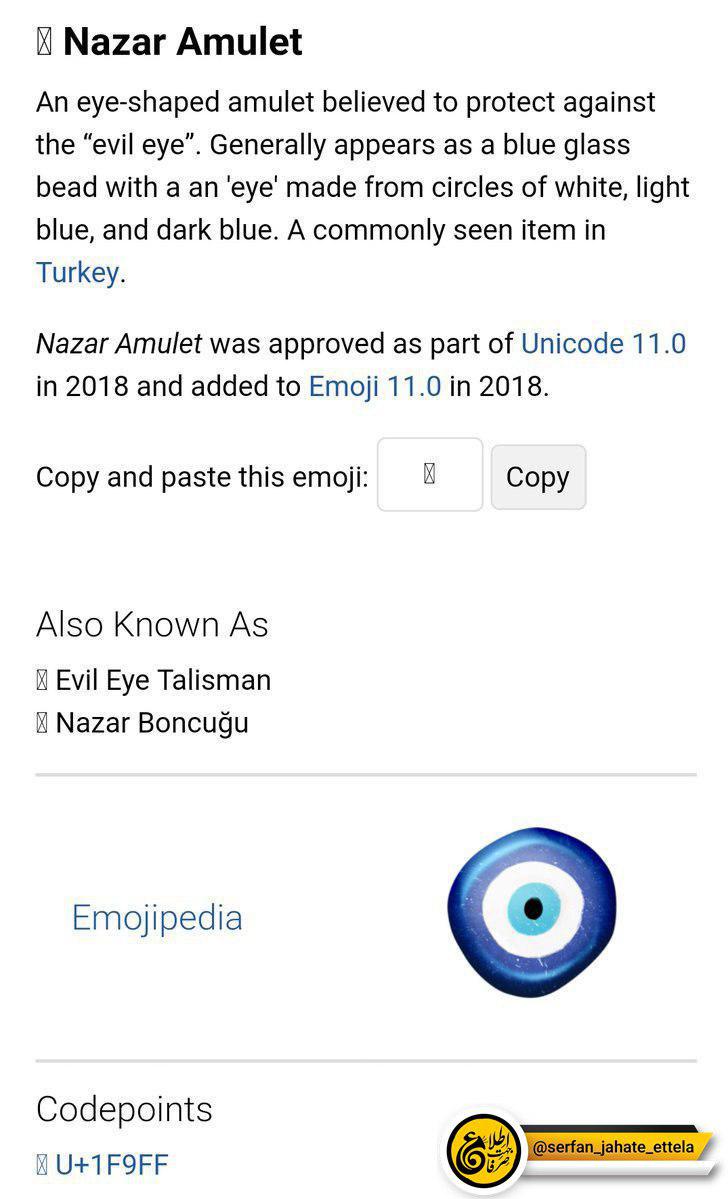Copy the Nazar Amulet emoji
The height and width of the screenshot is (1199, 728).
click(x=537, y=477)
